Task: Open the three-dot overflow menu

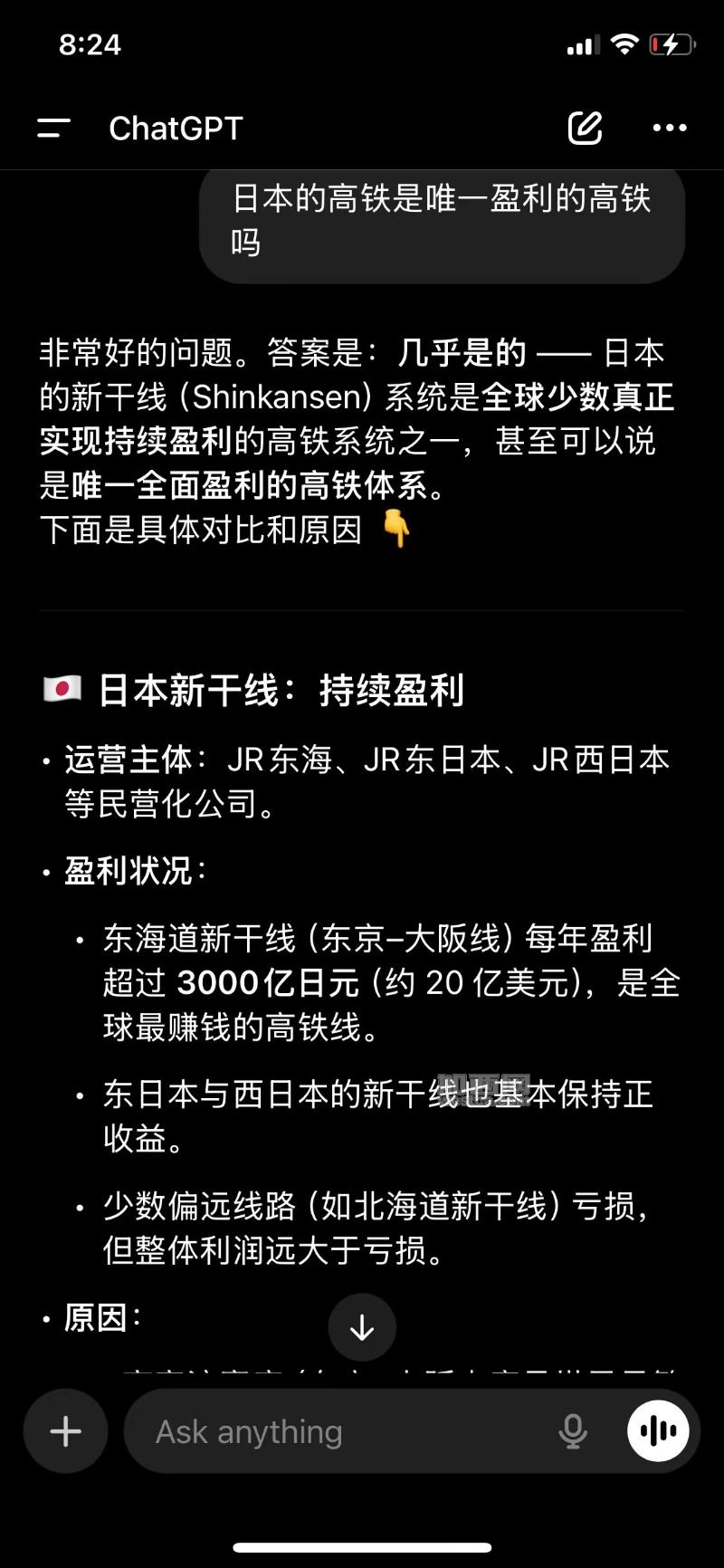Action: [x=670, y=129]
